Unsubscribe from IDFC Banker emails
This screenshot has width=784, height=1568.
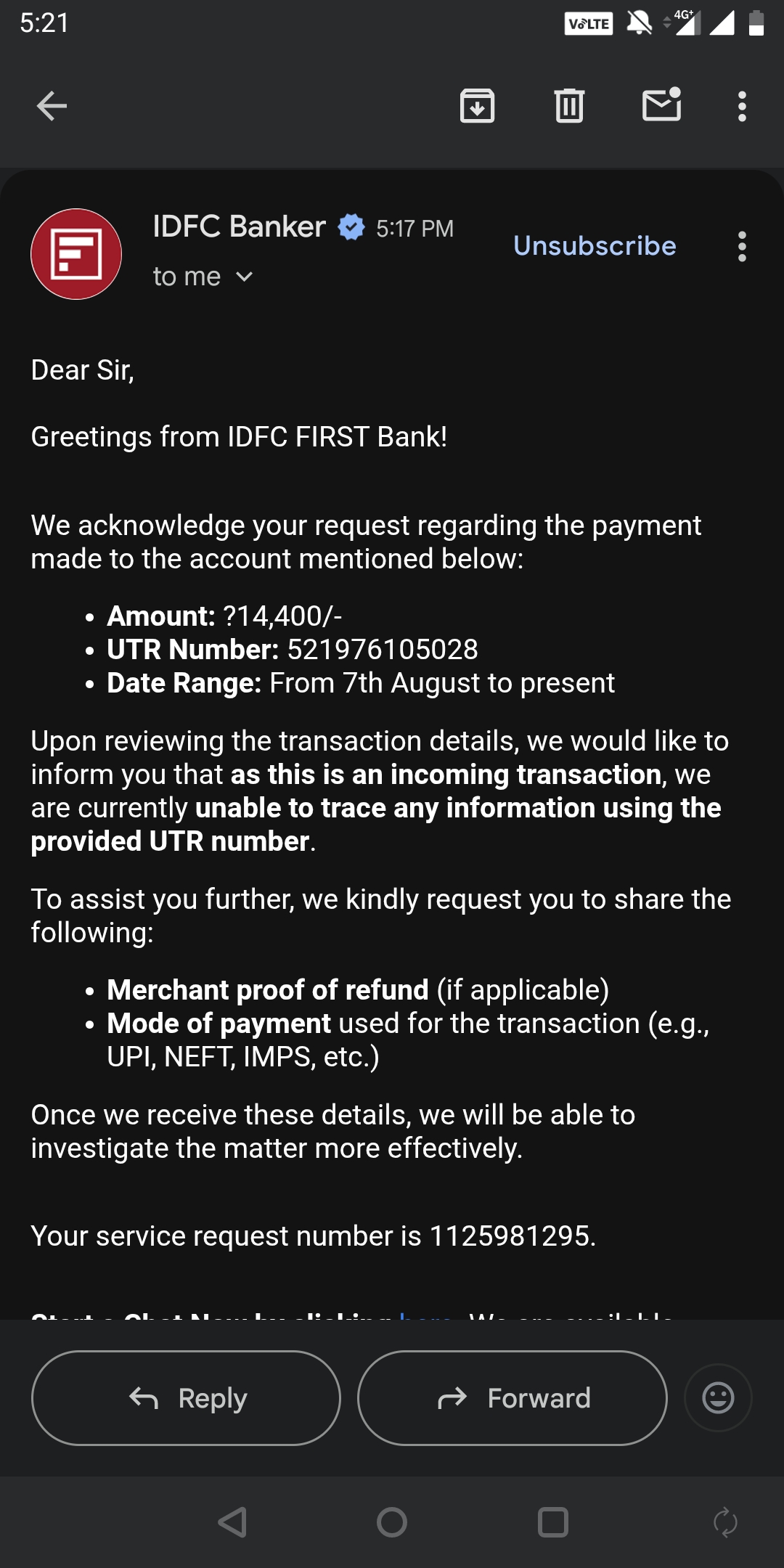tap(595, 246)
